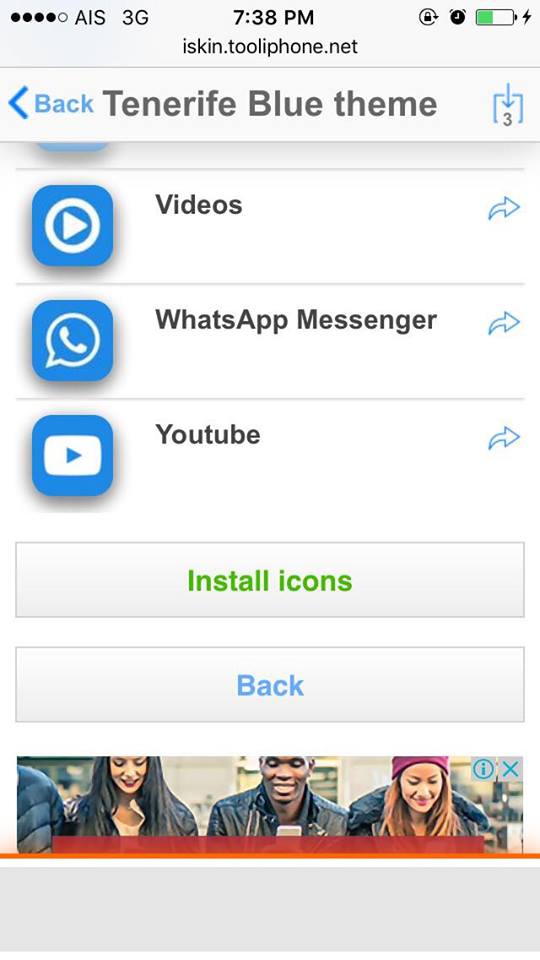The image size is (540, 960).
Task: Open the ad info icon on the banner
Action: pyautogui.click(x=484, y=769)
